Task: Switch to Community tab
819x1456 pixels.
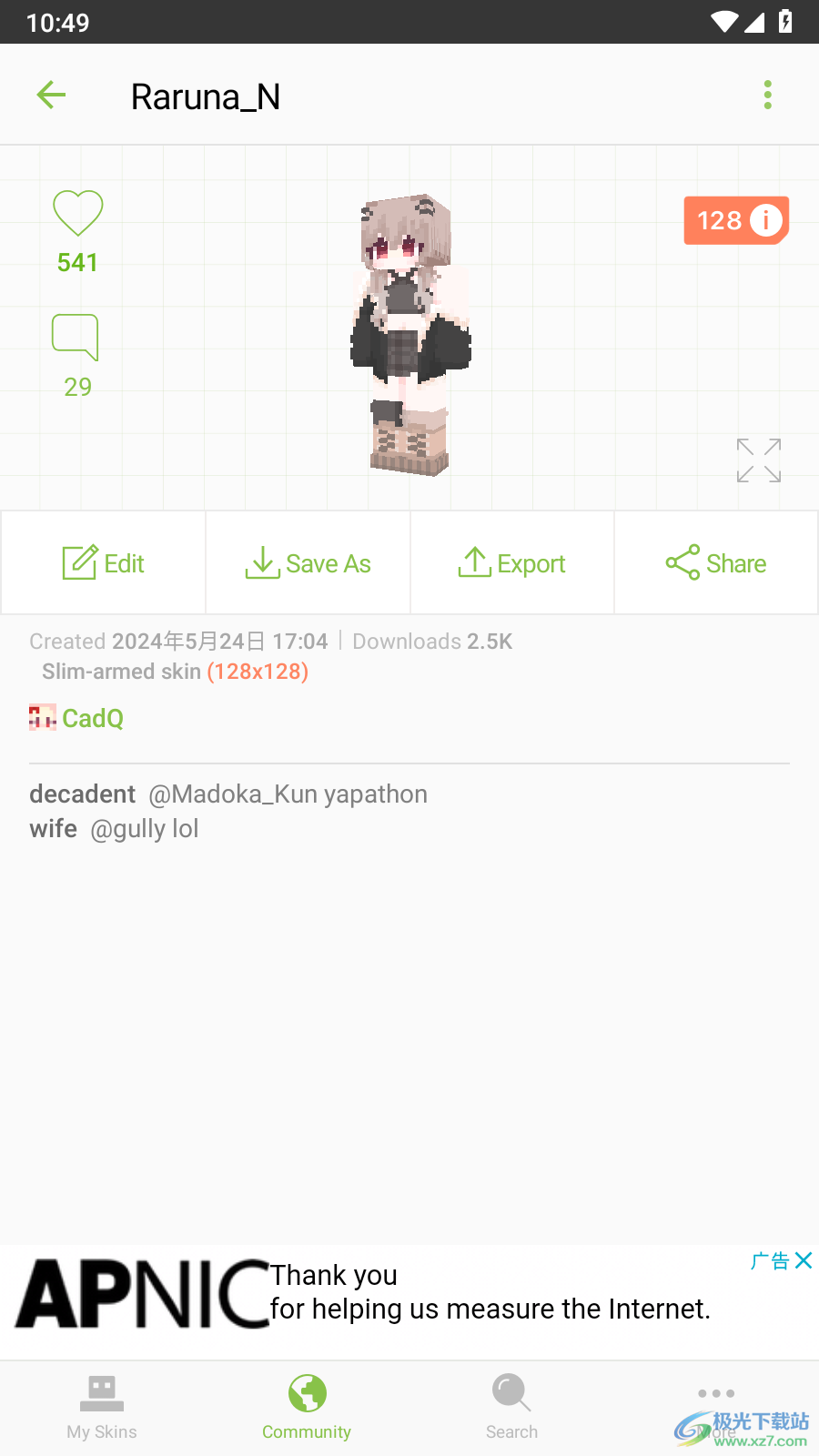Action: click(307, 1406)
